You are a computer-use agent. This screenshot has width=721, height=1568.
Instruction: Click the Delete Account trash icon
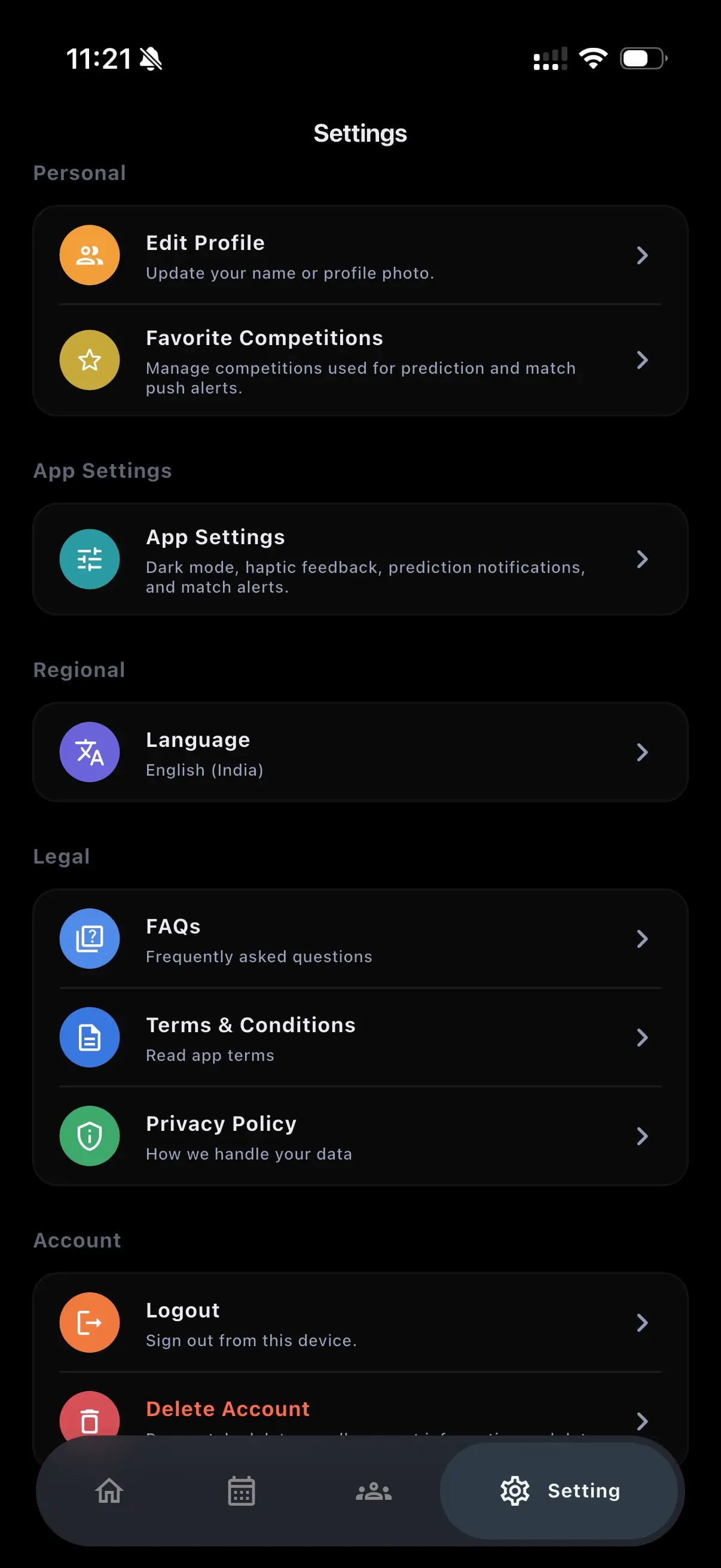click(90, 1420)
